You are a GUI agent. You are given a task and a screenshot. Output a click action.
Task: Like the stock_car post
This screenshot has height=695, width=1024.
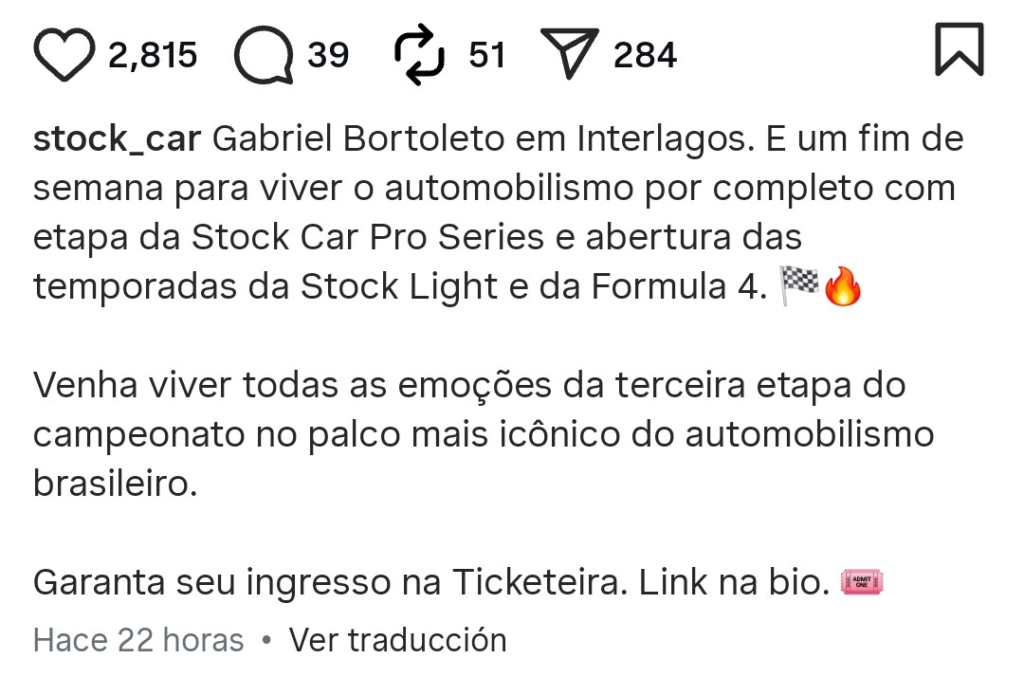64,54
